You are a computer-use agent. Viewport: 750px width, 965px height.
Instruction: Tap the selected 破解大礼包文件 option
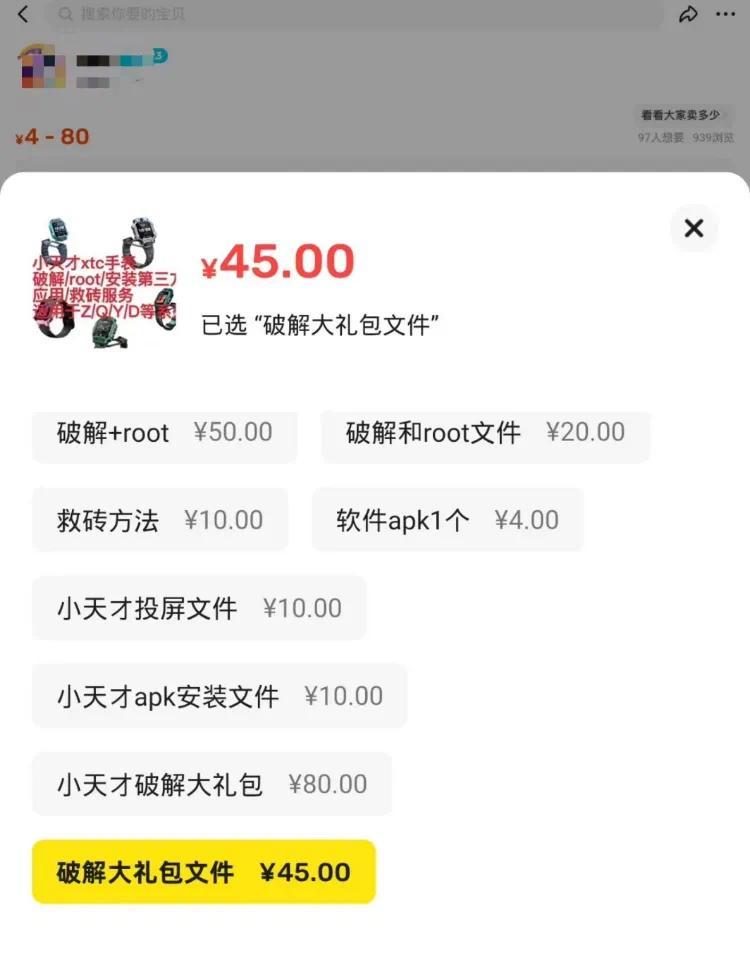(x=203, y=872)
